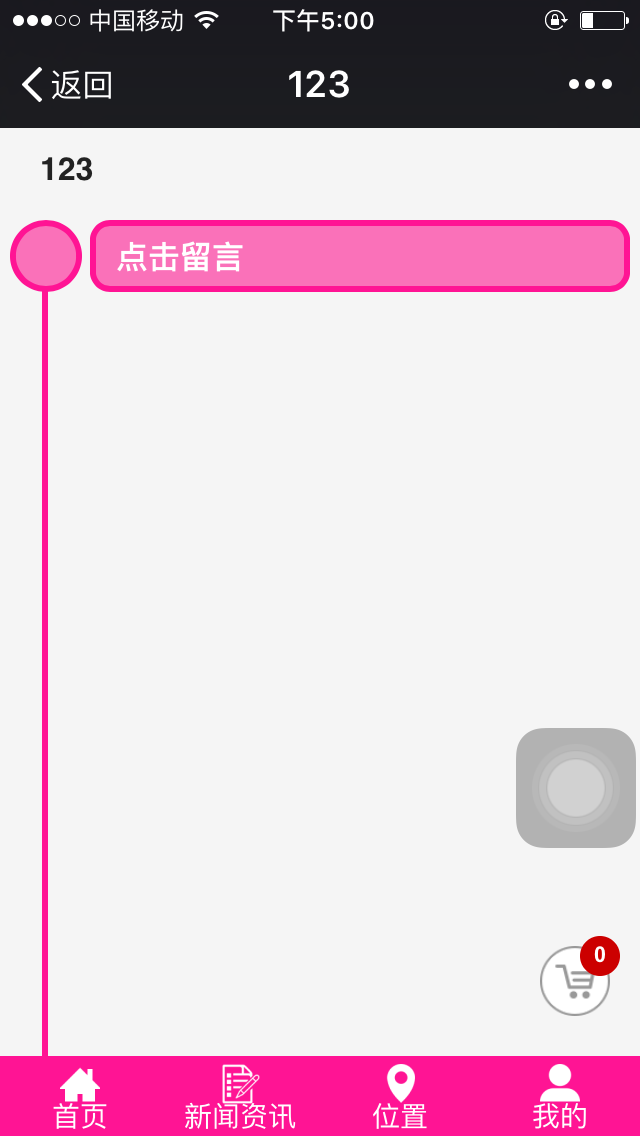Open the shopping cart icon

point(575,981)
